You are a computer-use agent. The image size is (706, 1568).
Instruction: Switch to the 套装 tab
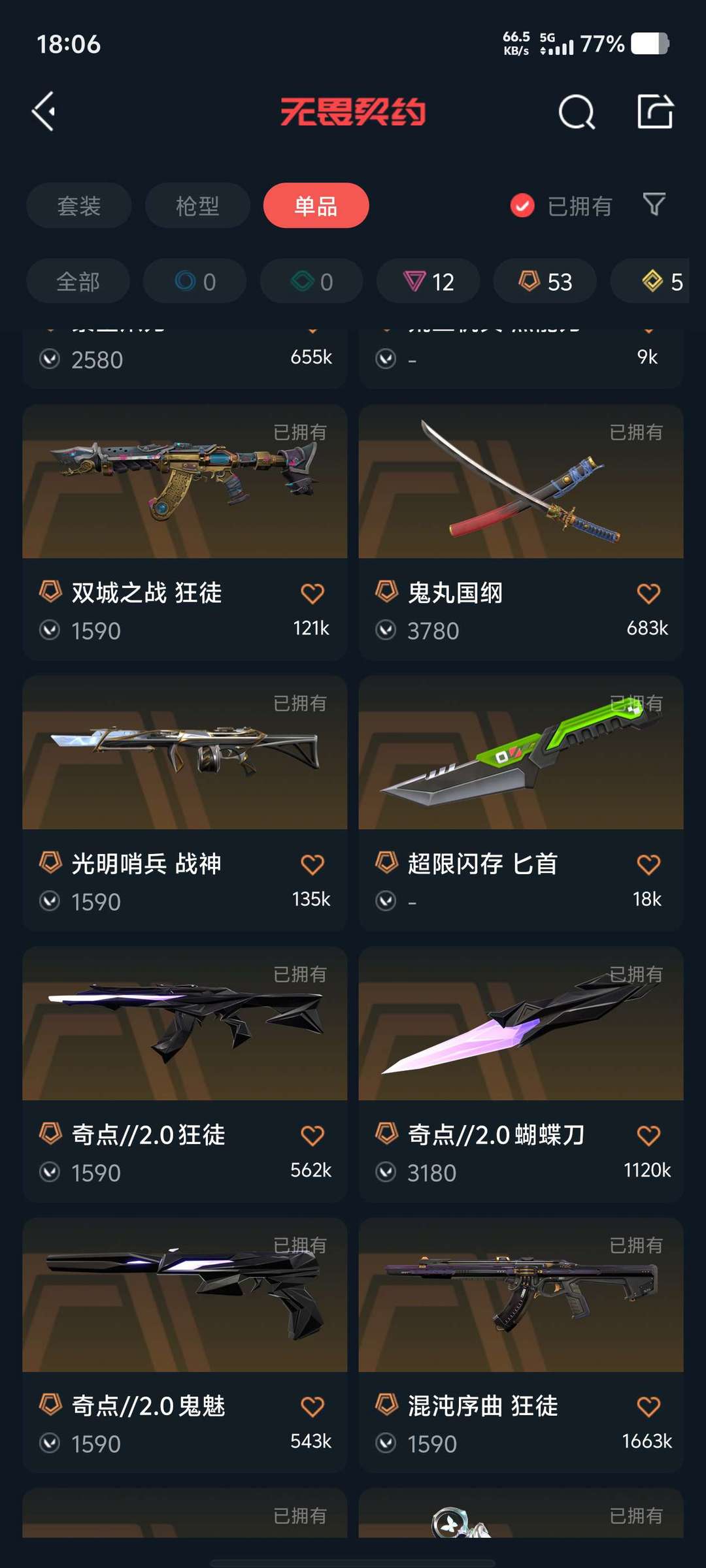click(x=78, y=206)
